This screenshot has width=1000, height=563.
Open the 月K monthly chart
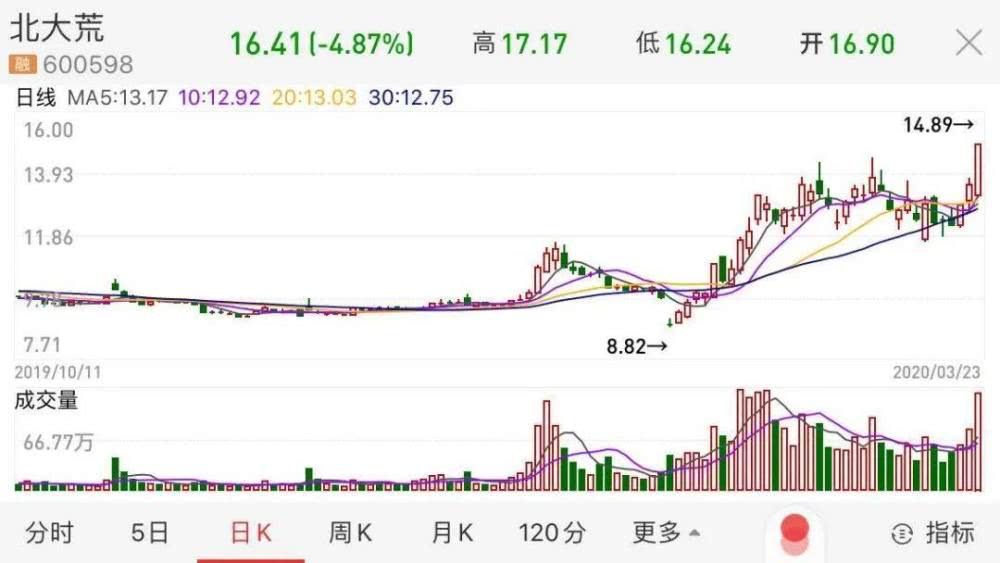point(452,532)
